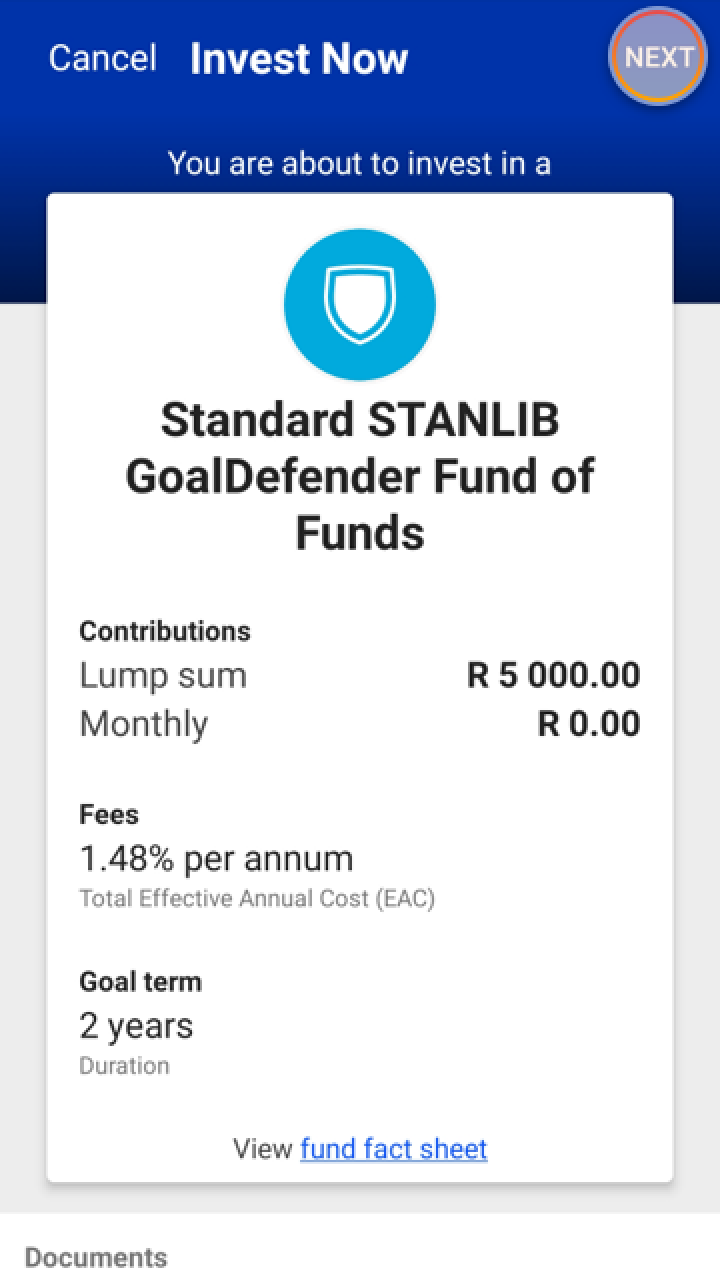Select the Monthly contribution R 0.00

pos(590,723)
